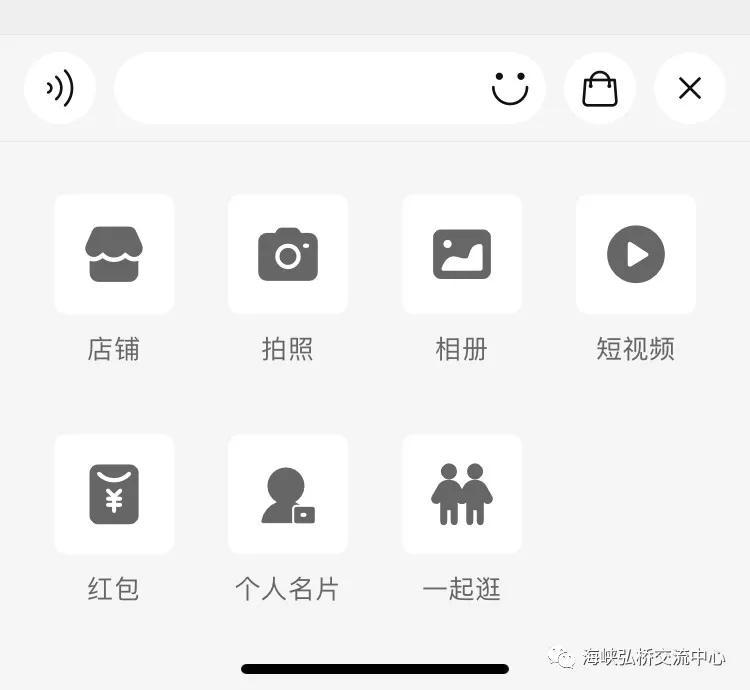This screenshot has width=750, height=690.
Task: Take a photo with 拍照
Action: [x=288, y=254]
